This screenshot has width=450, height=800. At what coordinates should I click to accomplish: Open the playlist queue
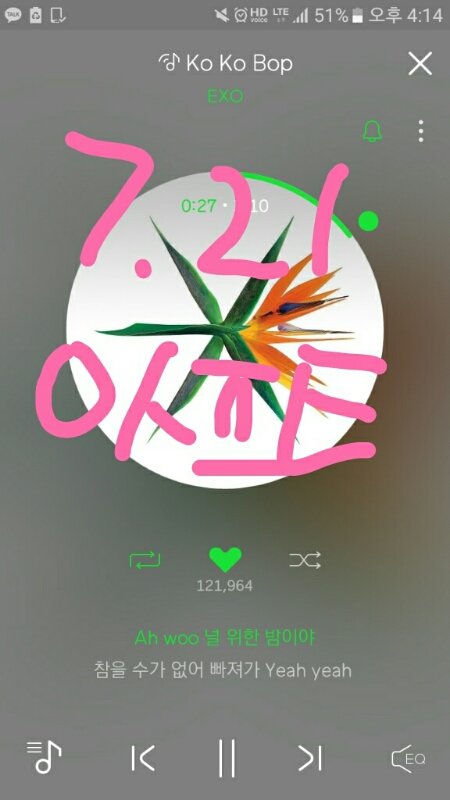coord(44,757)
